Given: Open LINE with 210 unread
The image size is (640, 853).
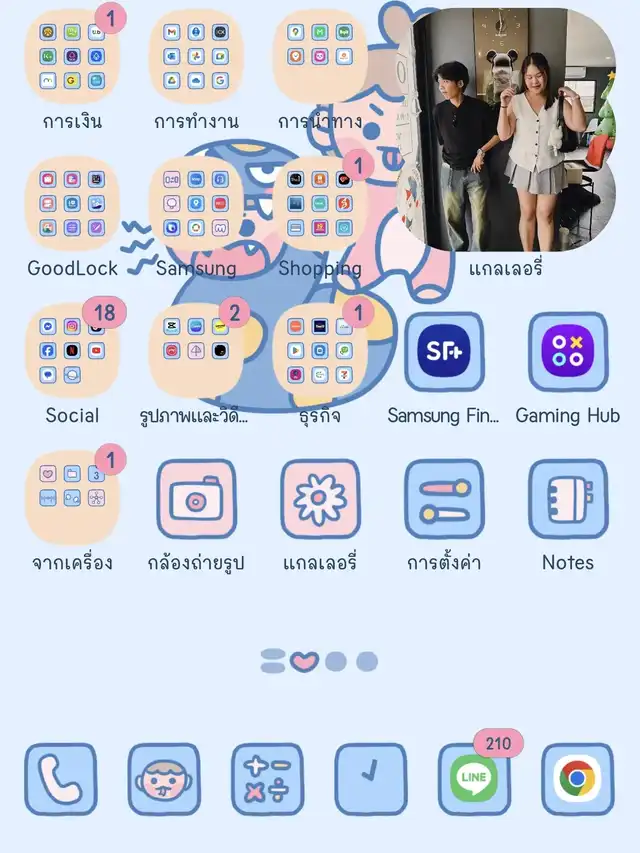Looking at the screenshot, I should click(474, 779).
